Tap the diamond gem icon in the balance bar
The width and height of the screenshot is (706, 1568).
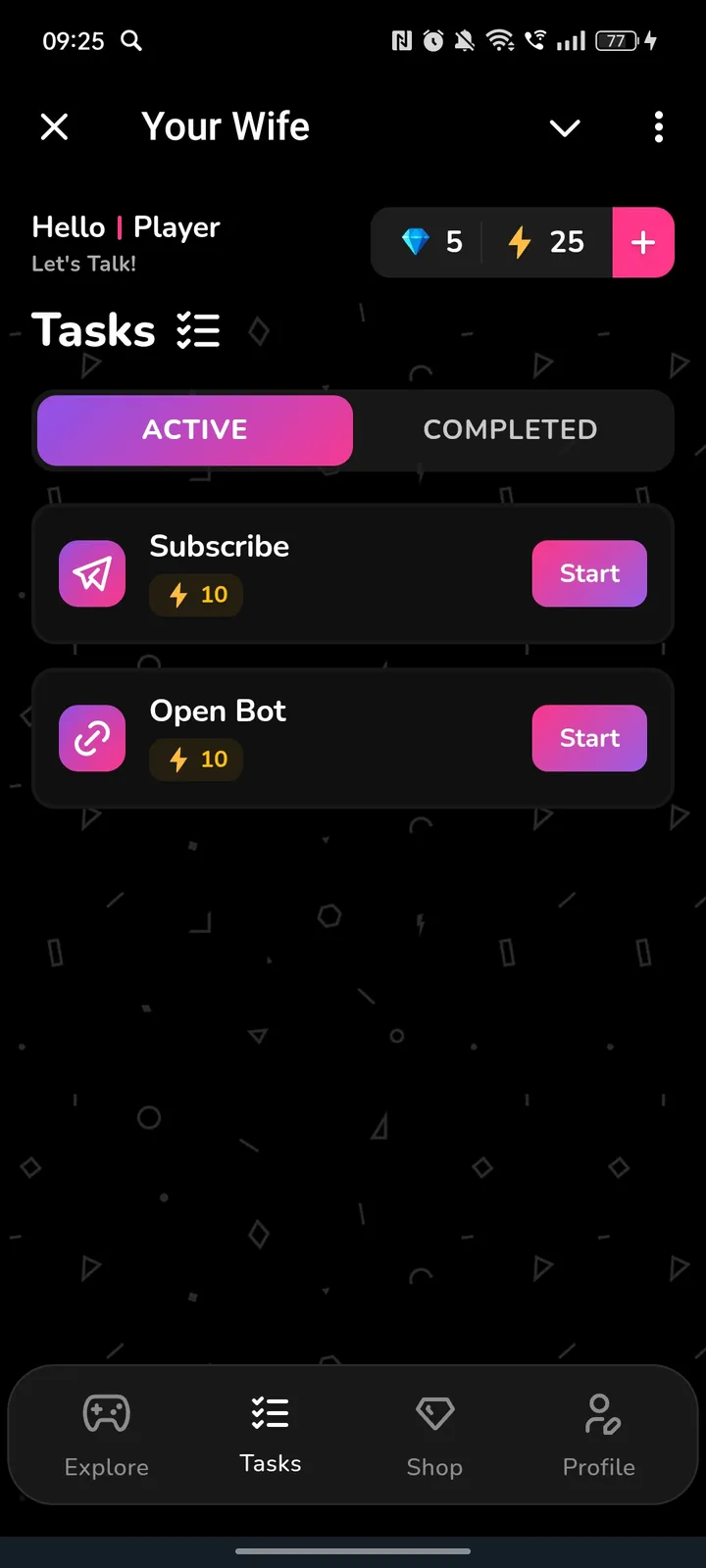[416, 242]
